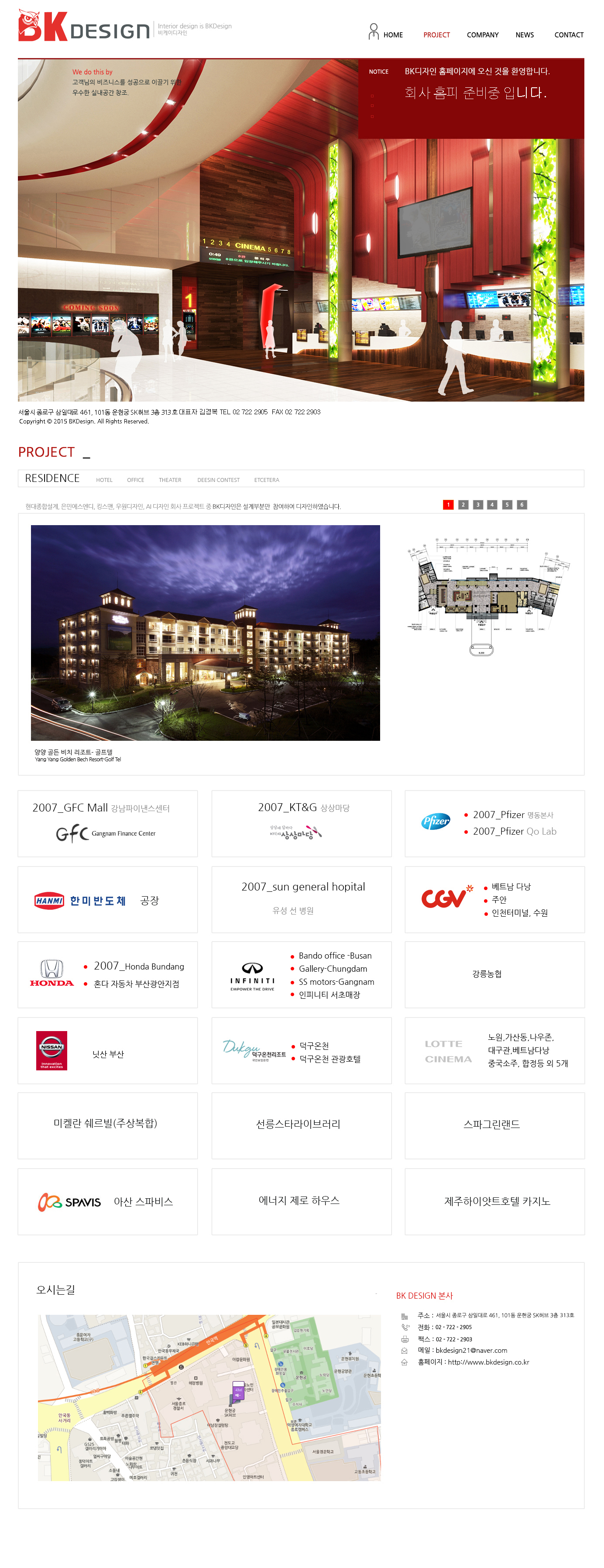Switch to the HOTEL project tab
Screen dimensions: 604x1568
[104, 480]
